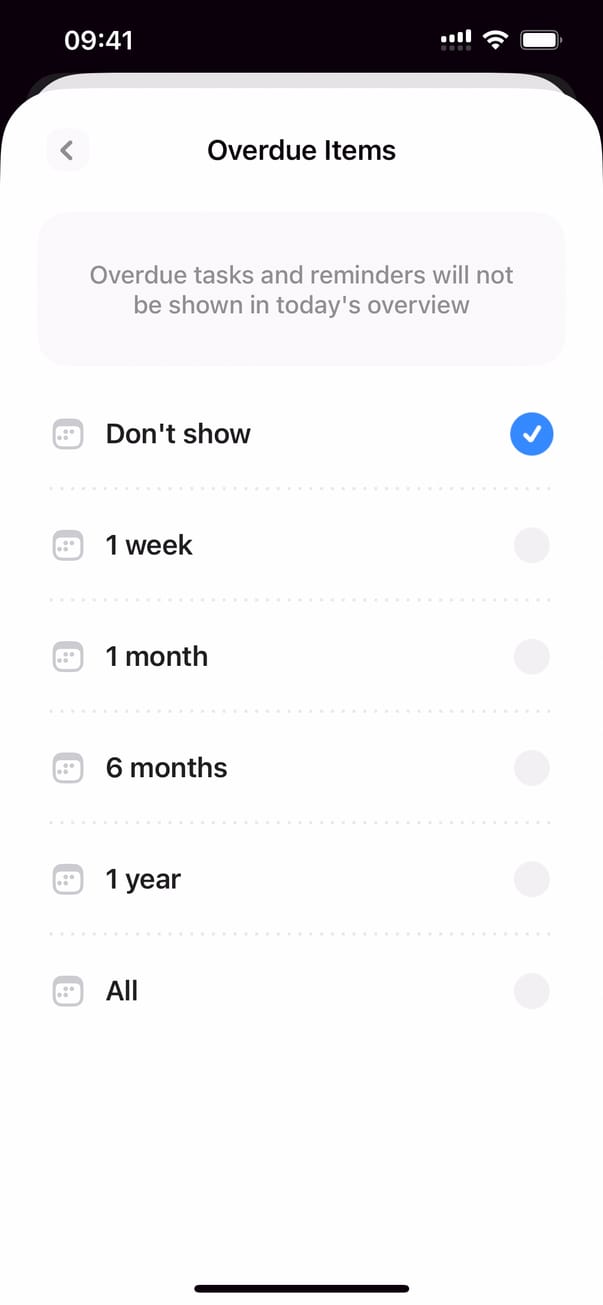Go back from Overdue Items
Viewport: 603px width, 1305px height.
point(67,151)
